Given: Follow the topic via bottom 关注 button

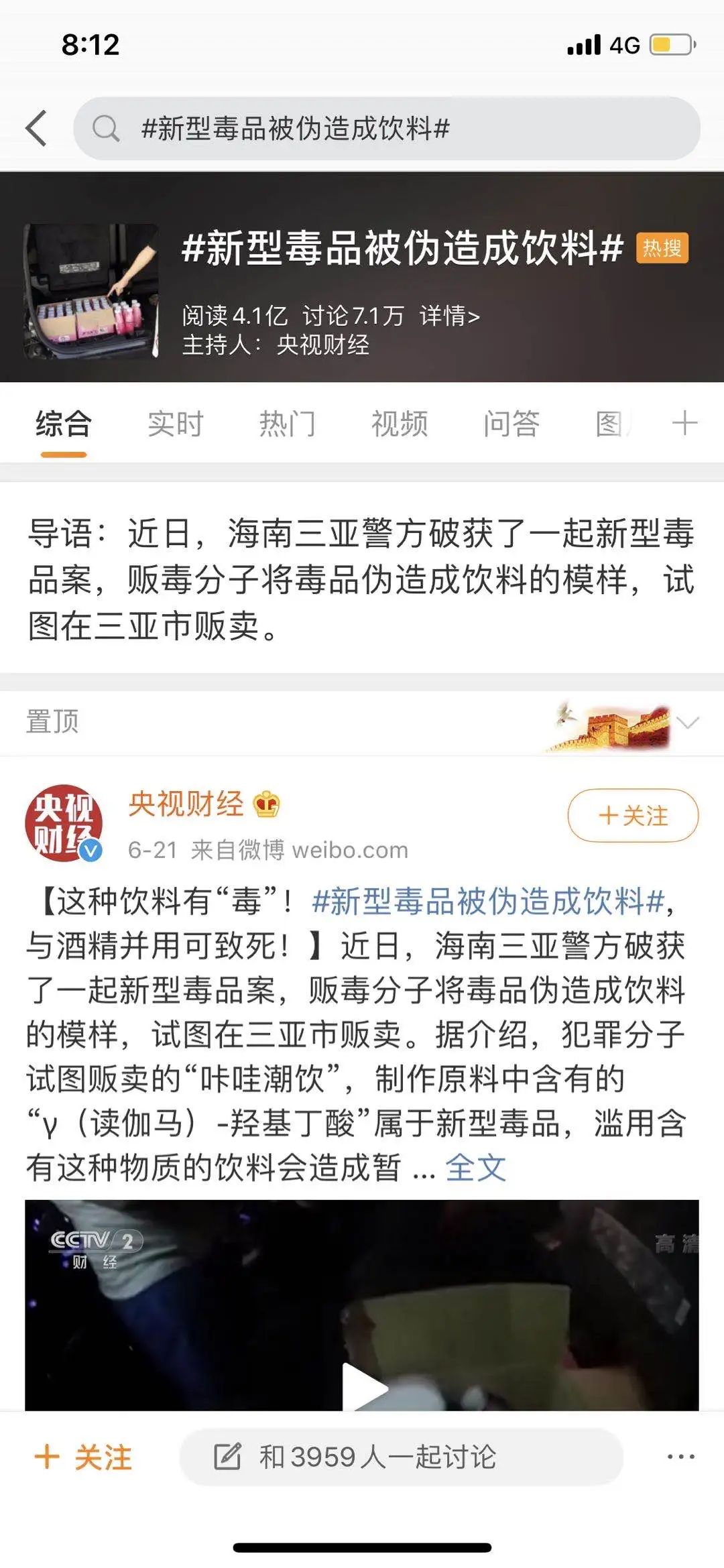Looking at the screenshot, I should click(83, 1457).
